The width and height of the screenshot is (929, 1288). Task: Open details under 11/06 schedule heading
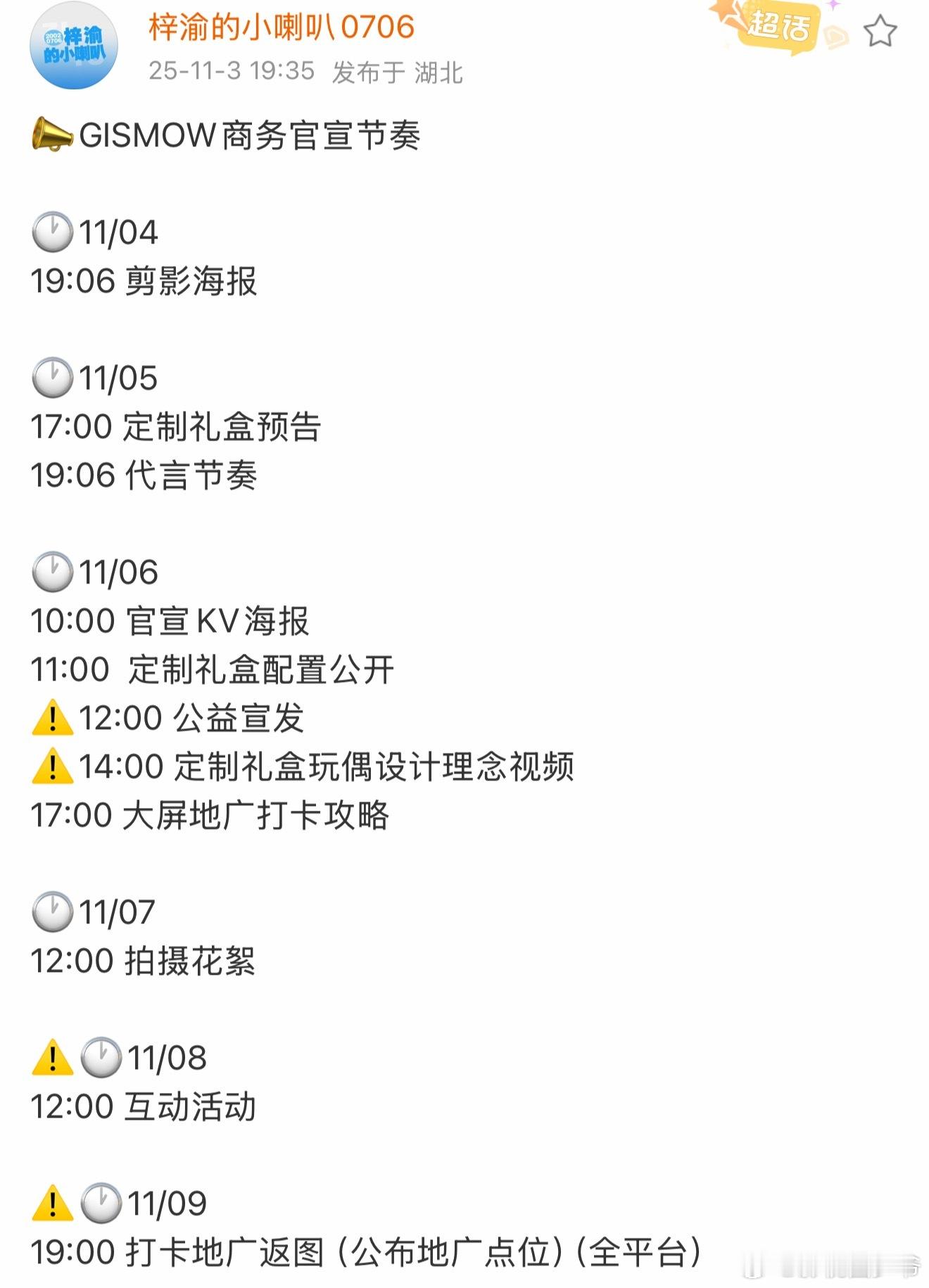pyautogui.click(x=102, y=574)
